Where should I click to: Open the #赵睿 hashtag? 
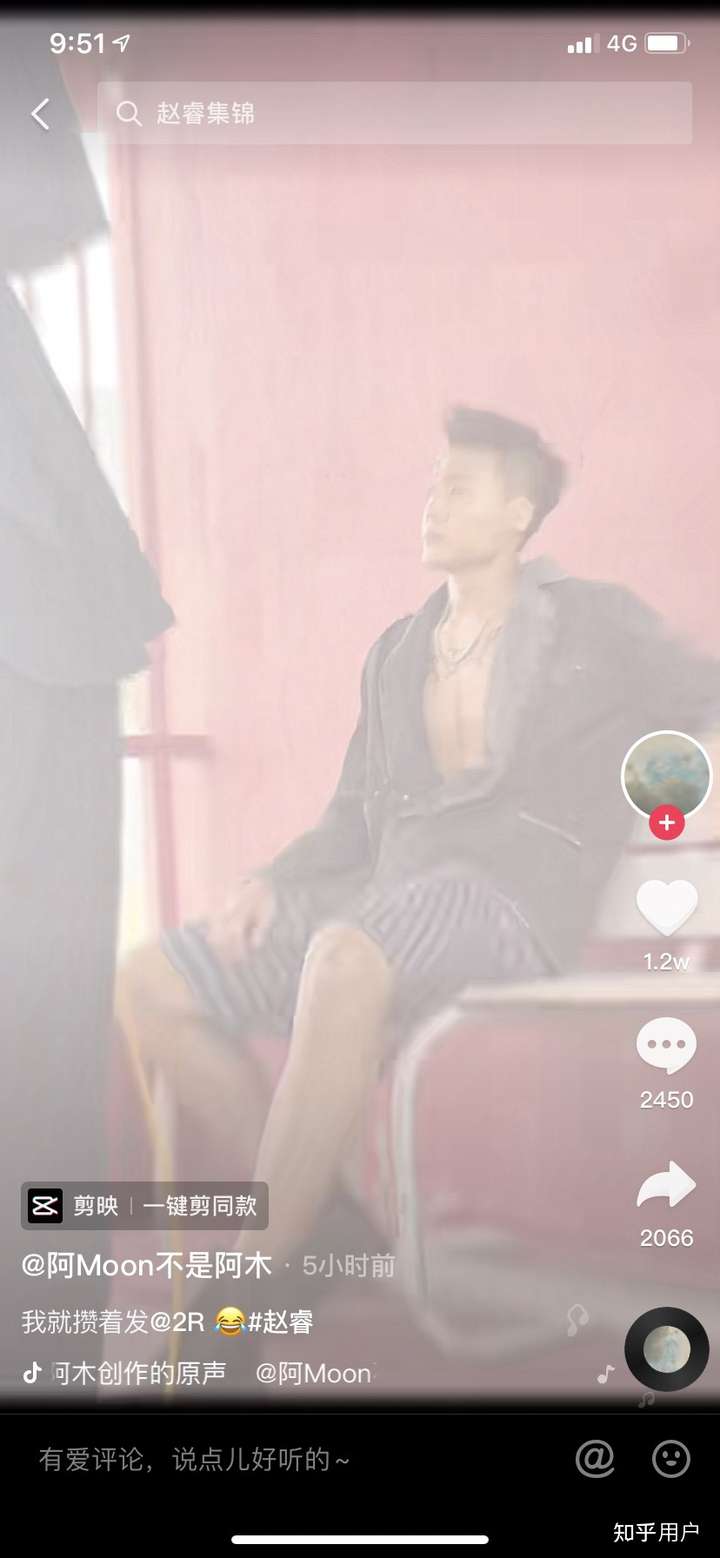point(281,1322)
